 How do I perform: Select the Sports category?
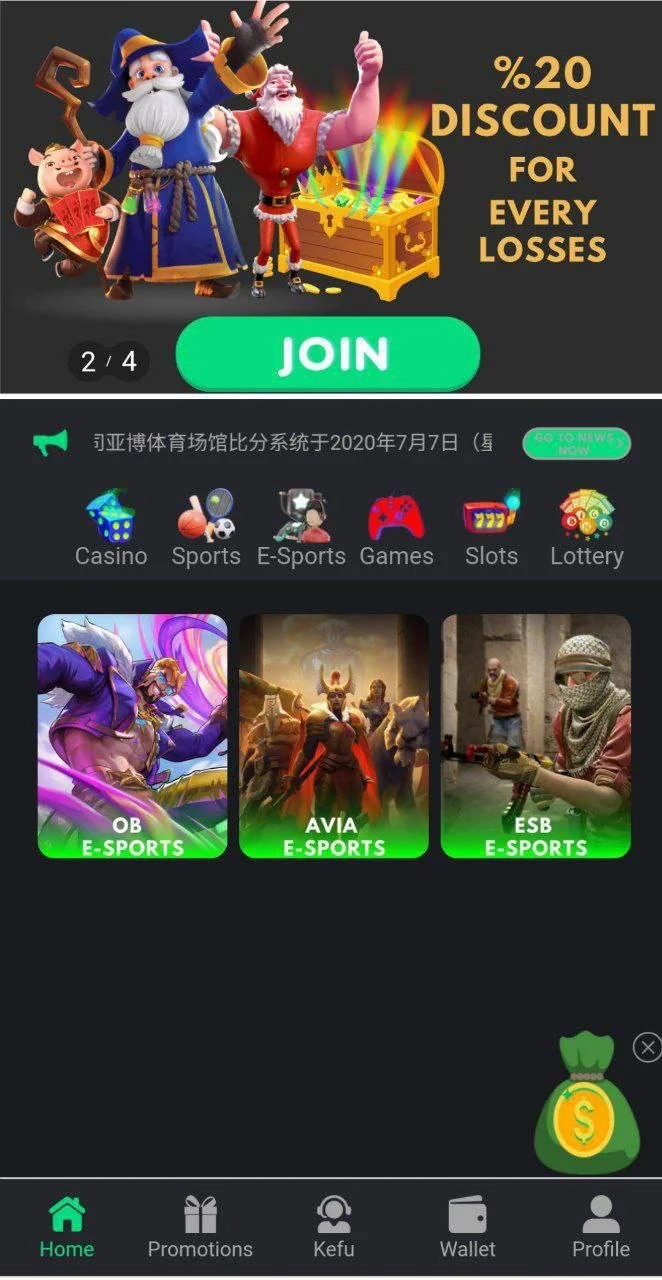pos(206,529)
